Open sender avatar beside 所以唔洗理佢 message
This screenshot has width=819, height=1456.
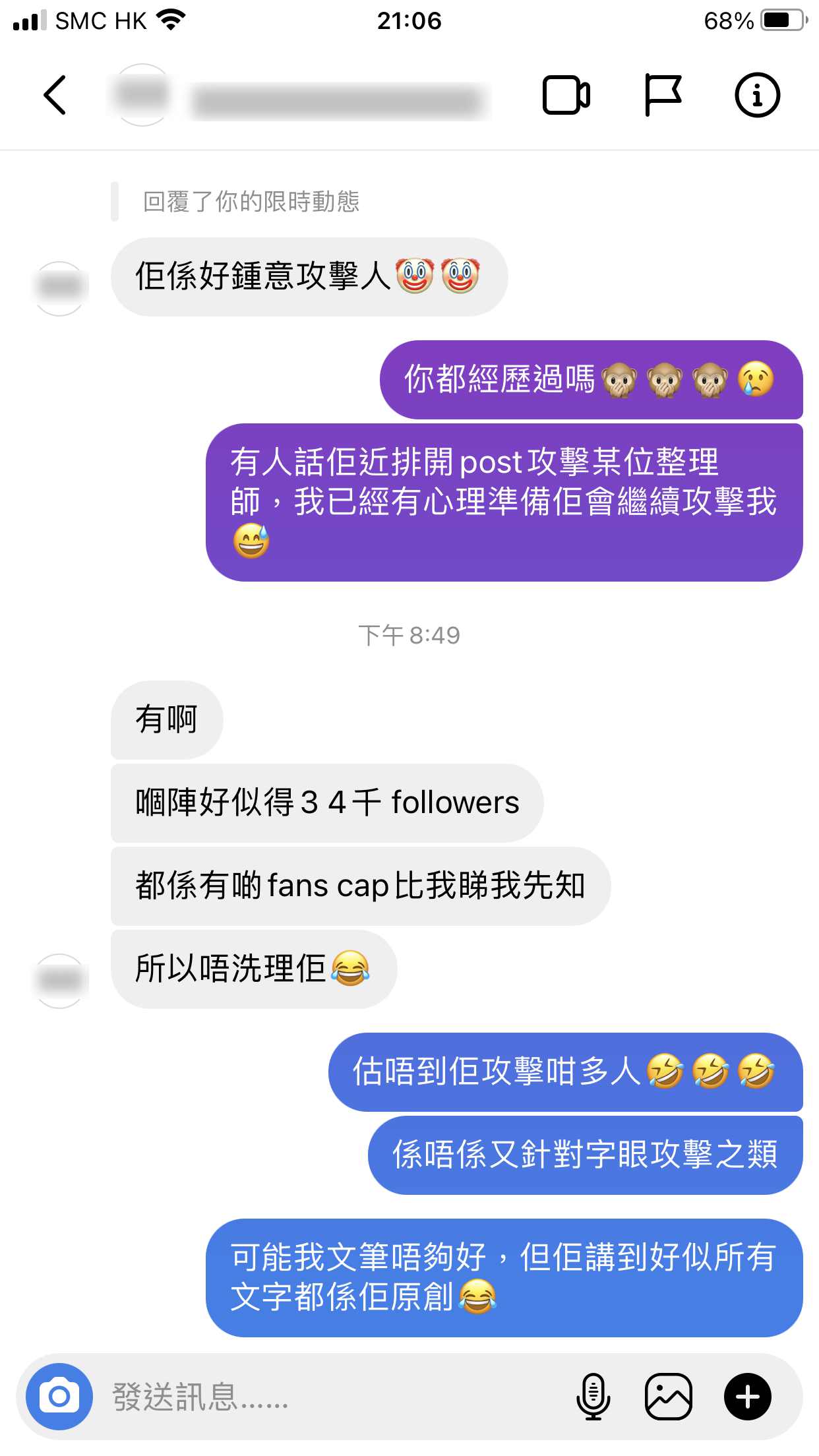tap(60, 981)
